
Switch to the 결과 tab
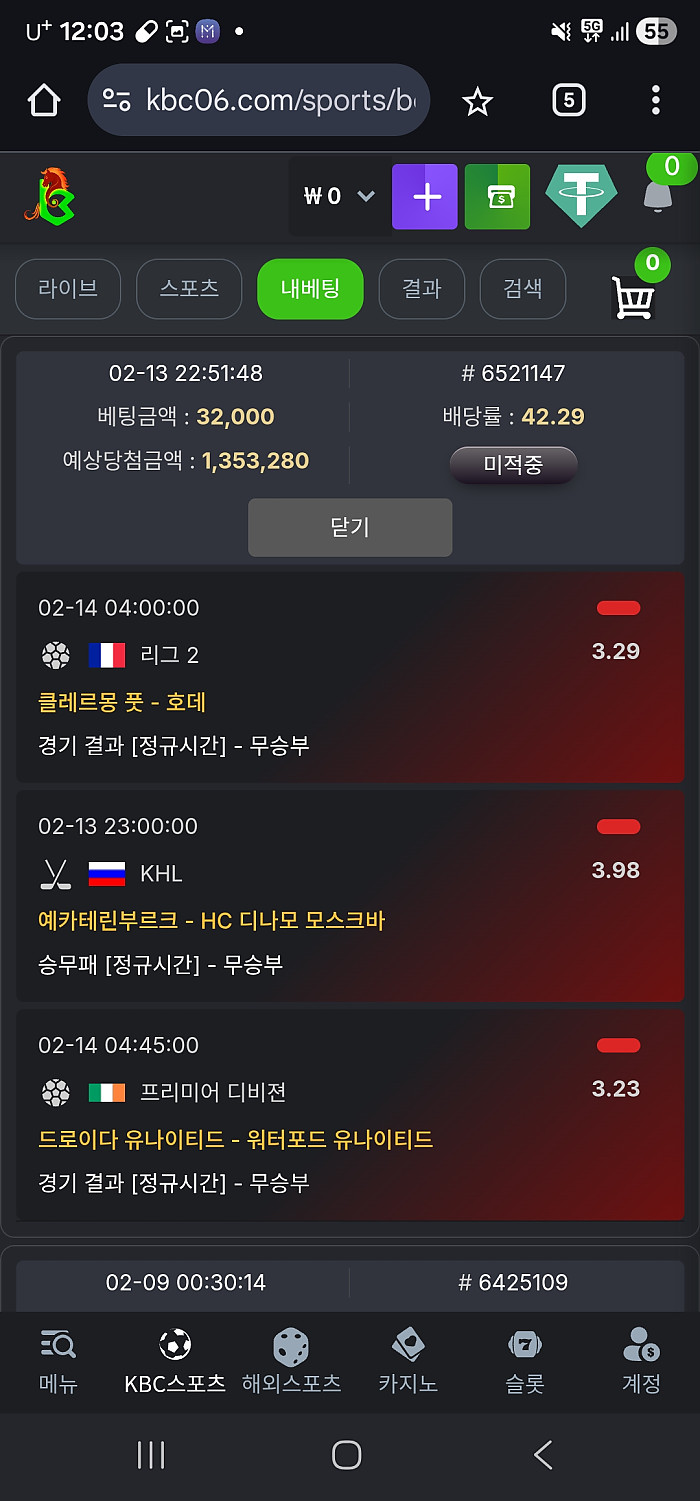click(x=421, y=289)
